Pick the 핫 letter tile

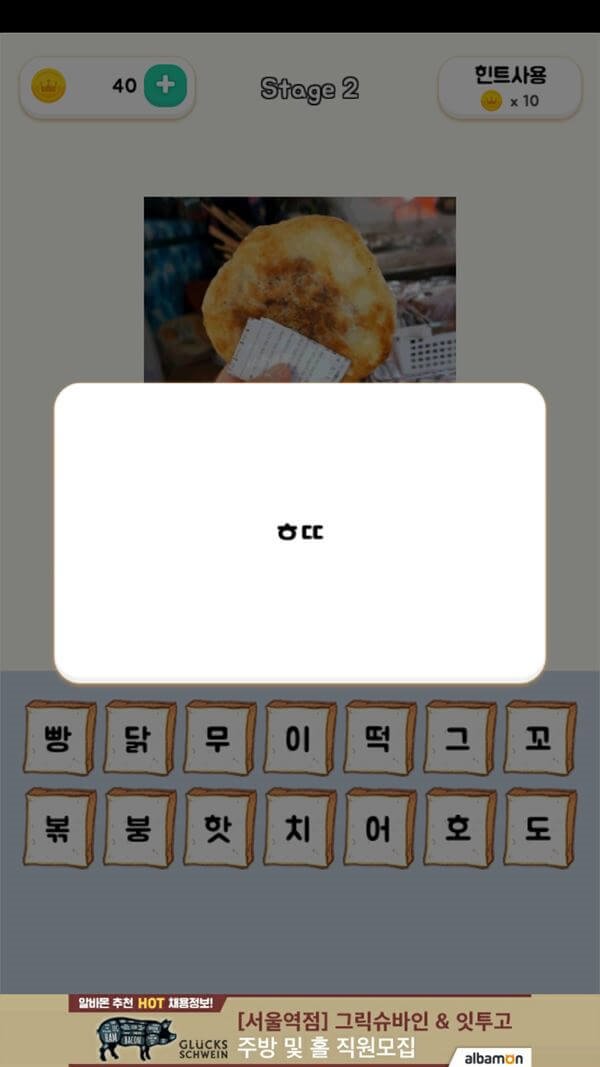(220, 828)
